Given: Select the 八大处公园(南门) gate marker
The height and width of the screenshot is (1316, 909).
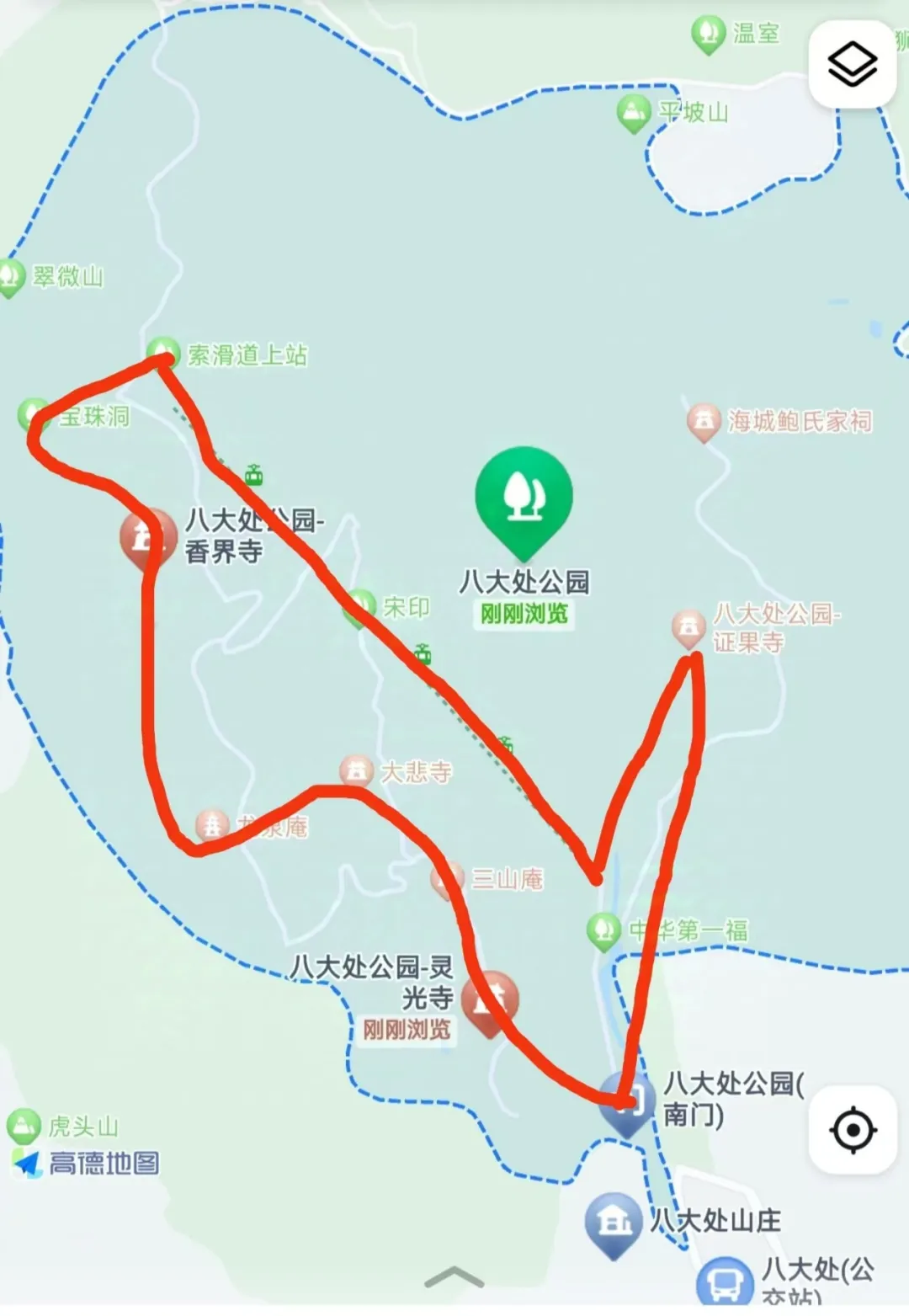Looking at the screenshot, I should click(x=628, y=1100).
